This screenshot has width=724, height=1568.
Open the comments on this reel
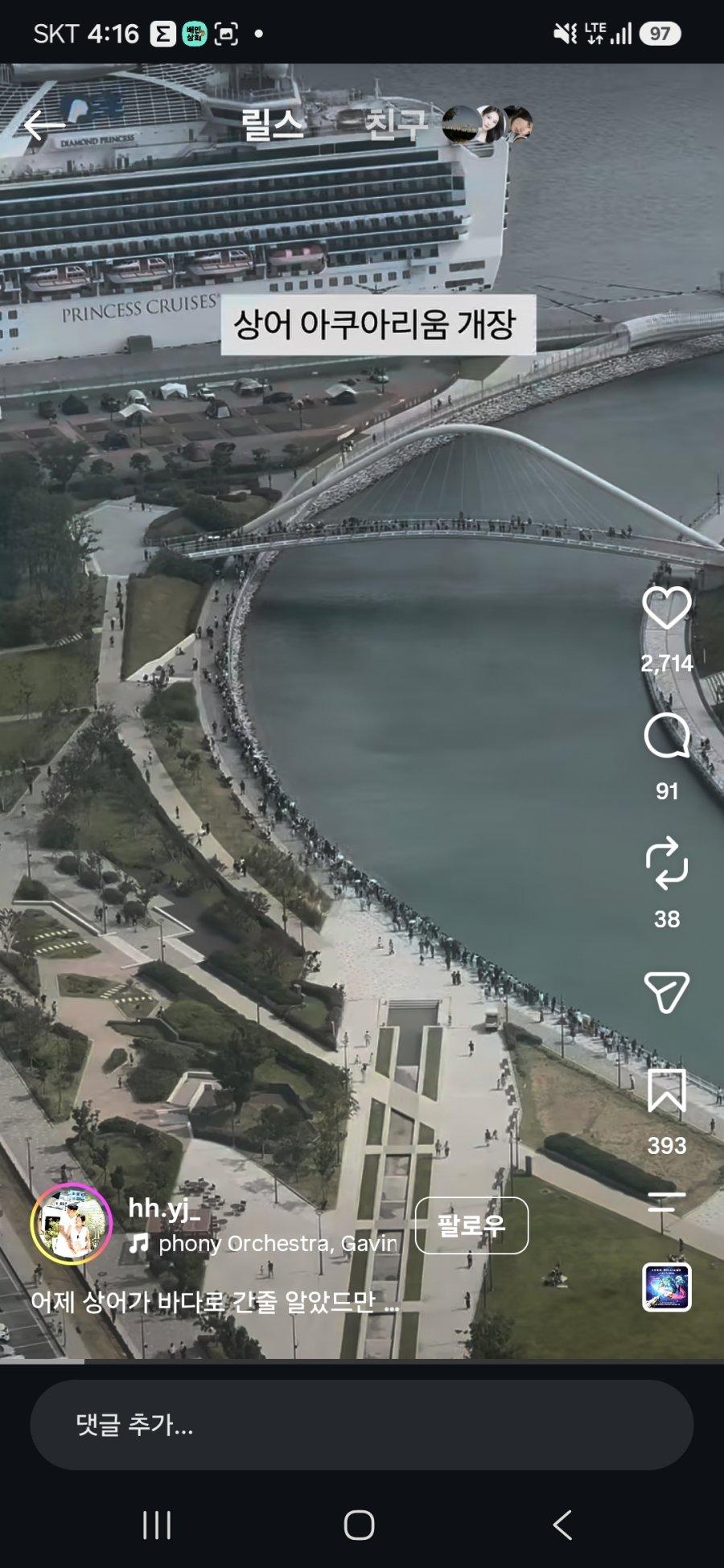(x=667, y=737)
